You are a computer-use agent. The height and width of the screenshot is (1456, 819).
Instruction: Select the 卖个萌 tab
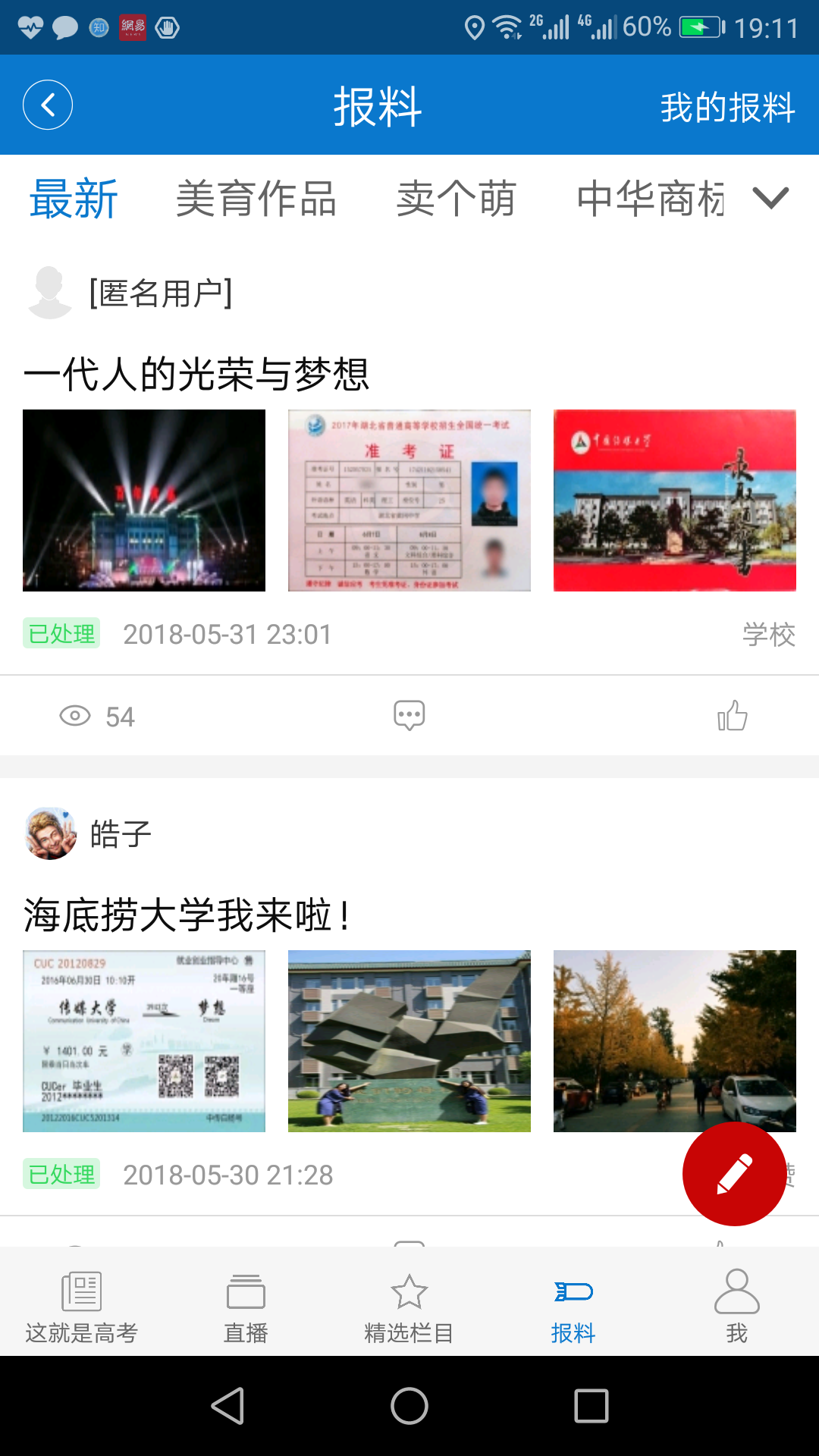(457, 199)
